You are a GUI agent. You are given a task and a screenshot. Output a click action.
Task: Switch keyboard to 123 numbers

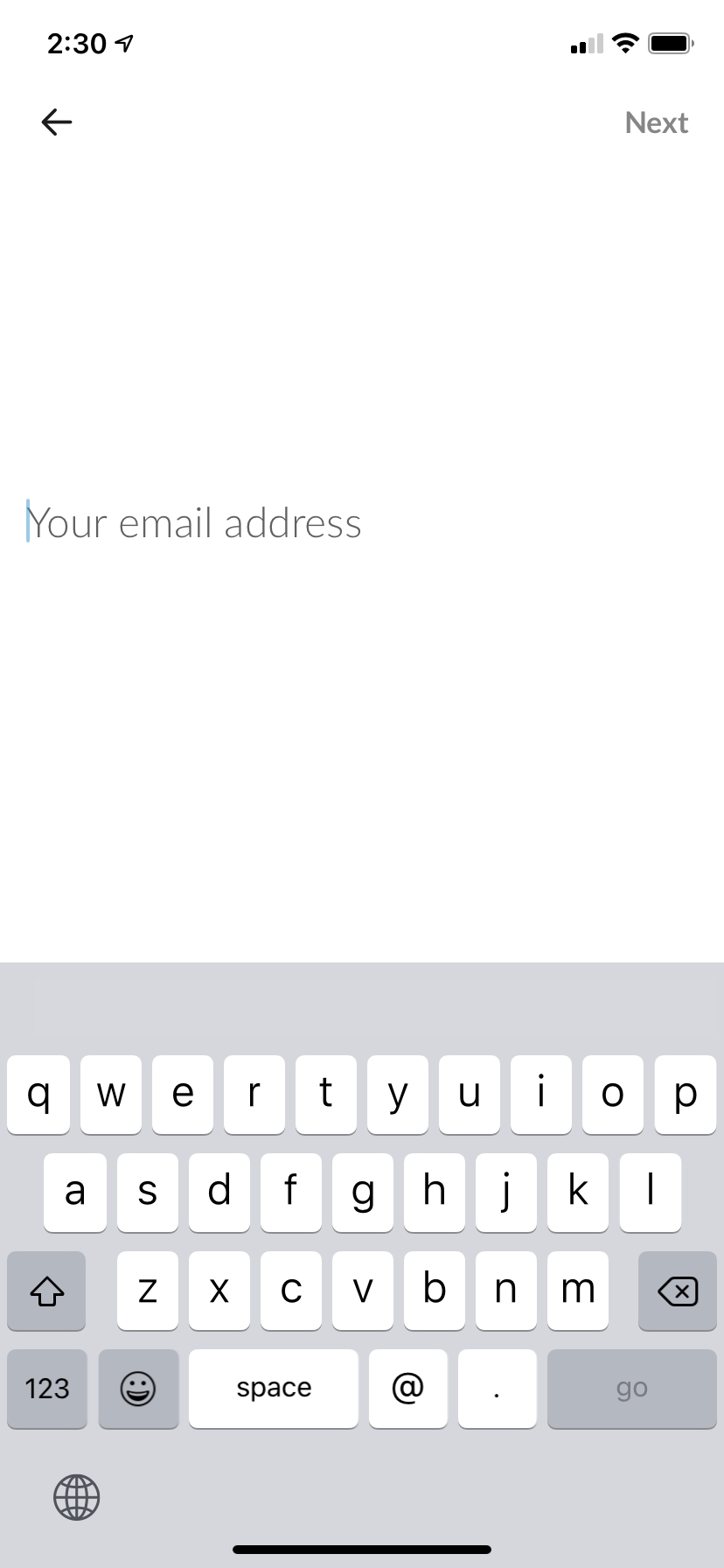pos(47,1389)
